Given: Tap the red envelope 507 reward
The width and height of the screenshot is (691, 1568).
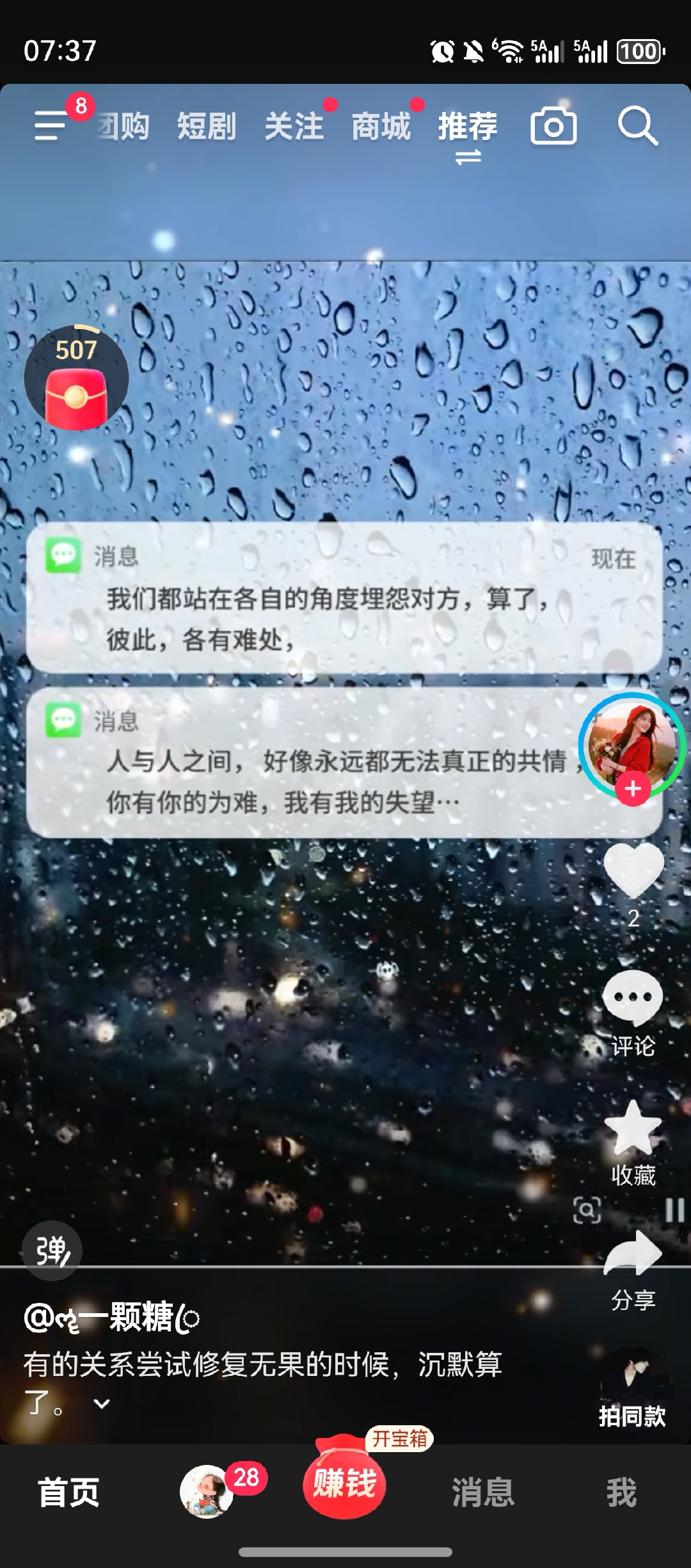Looking at the screenshot, I should (76, 379).
